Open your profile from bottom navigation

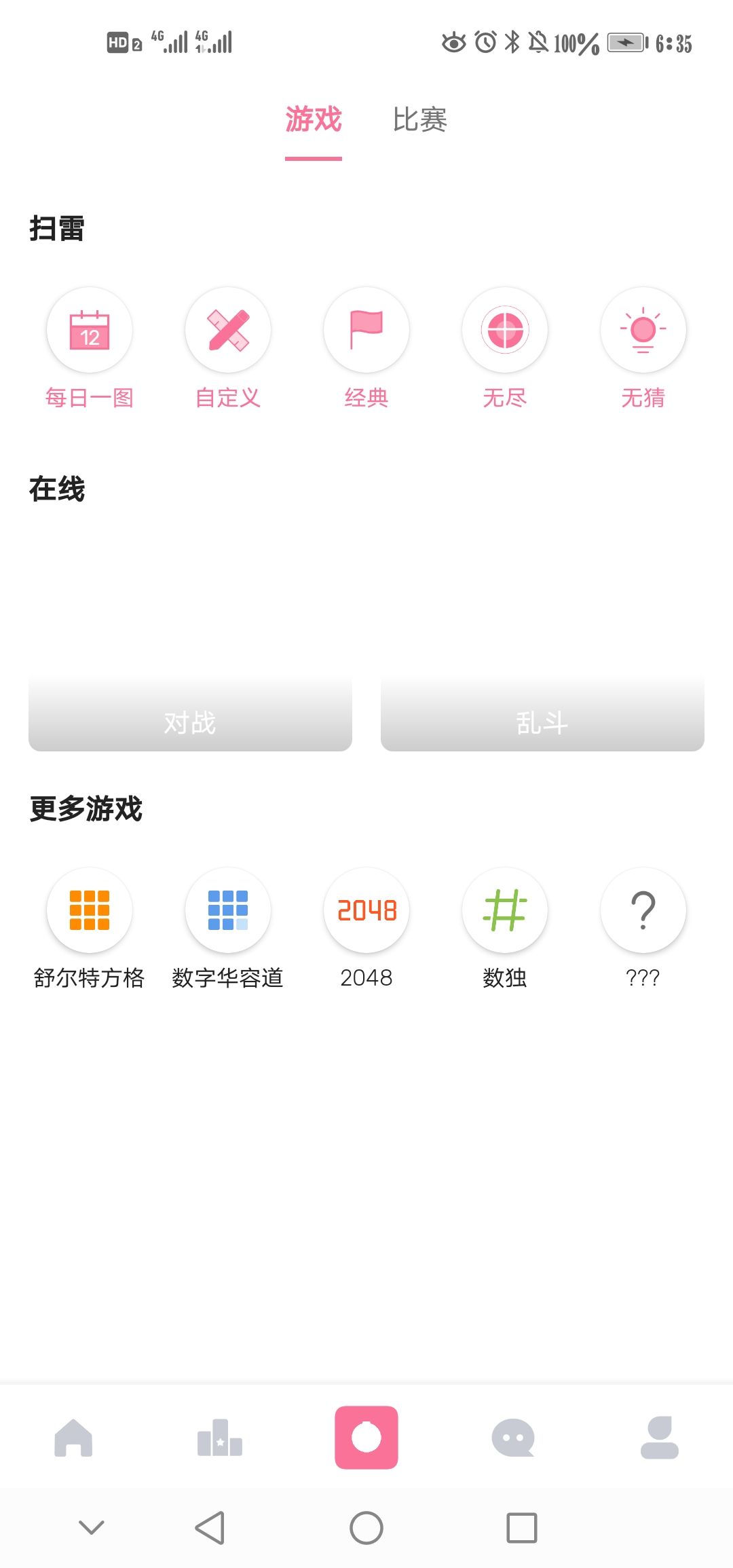tap(660, 1437)
